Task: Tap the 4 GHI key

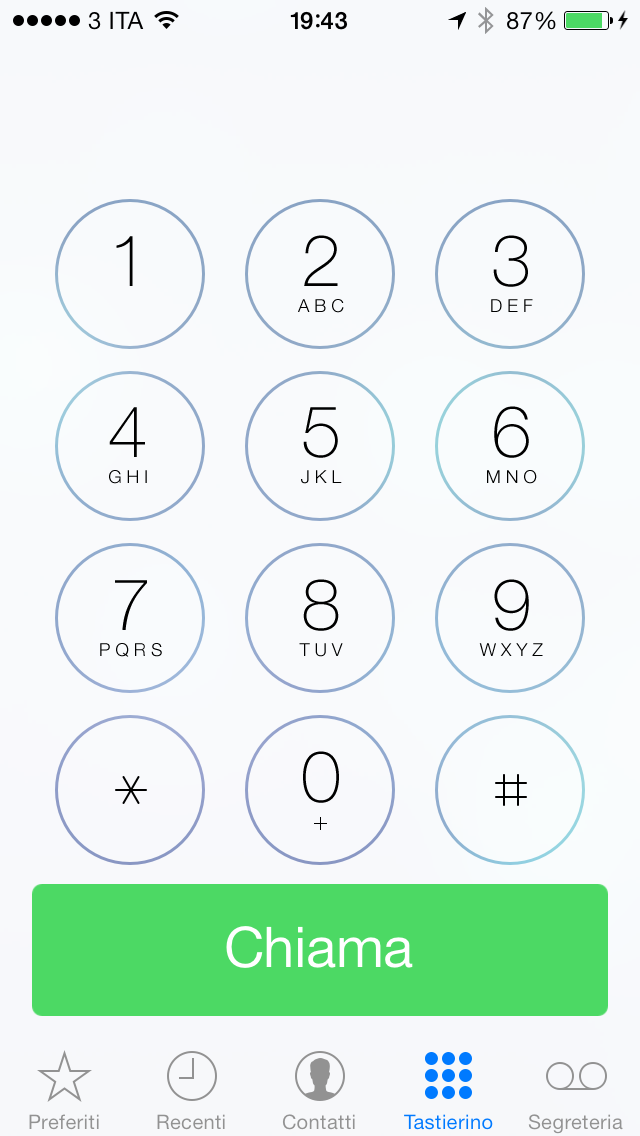Action: point(130,446)
